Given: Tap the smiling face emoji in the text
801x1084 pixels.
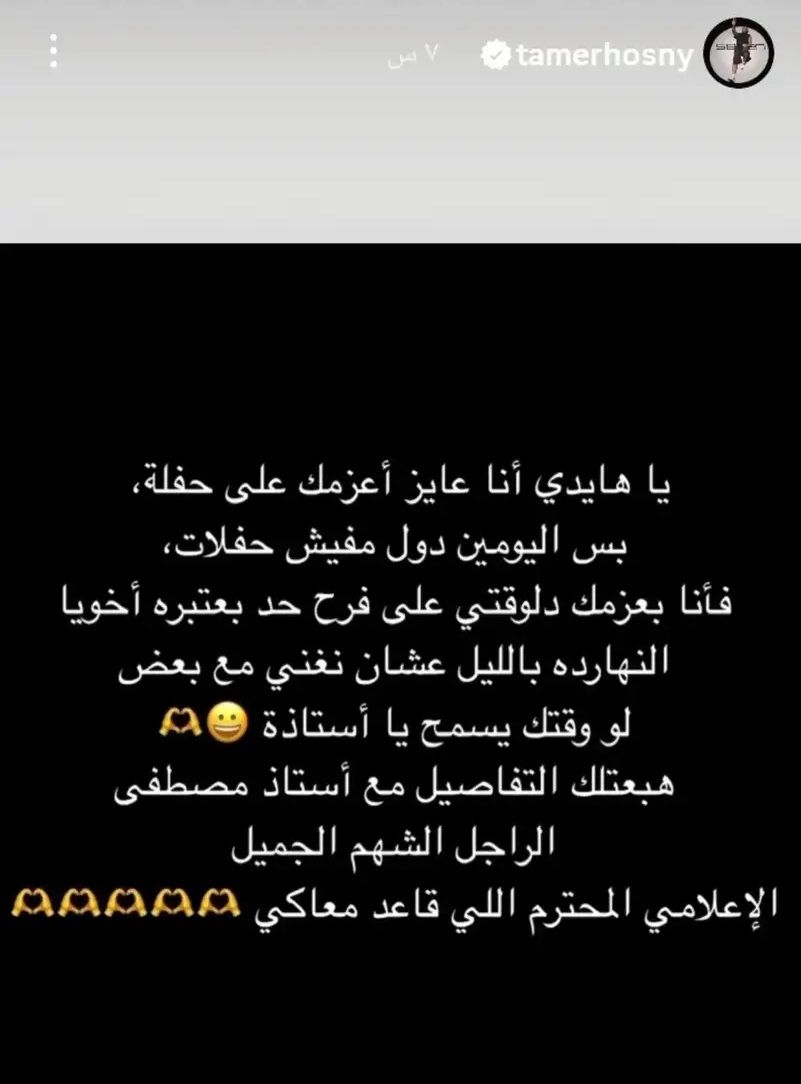Looking at the screenshot, I should pos(226,723).
